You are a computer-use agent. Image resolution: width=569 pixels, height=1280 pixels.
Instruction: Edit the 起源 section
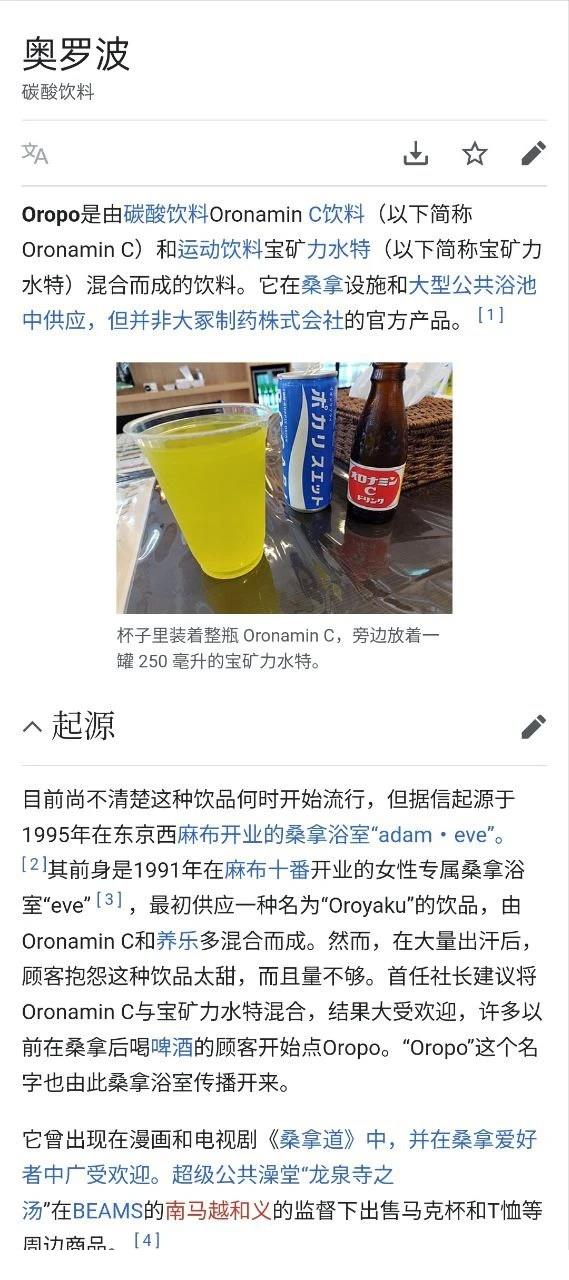534,727
